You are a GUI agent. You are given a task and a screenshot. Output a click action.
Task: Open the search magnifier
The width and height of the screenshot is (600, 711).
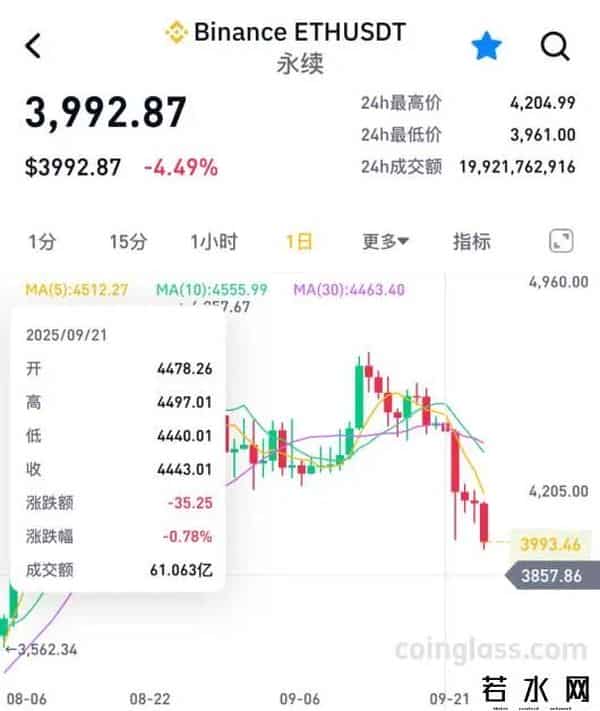(555, 45)
